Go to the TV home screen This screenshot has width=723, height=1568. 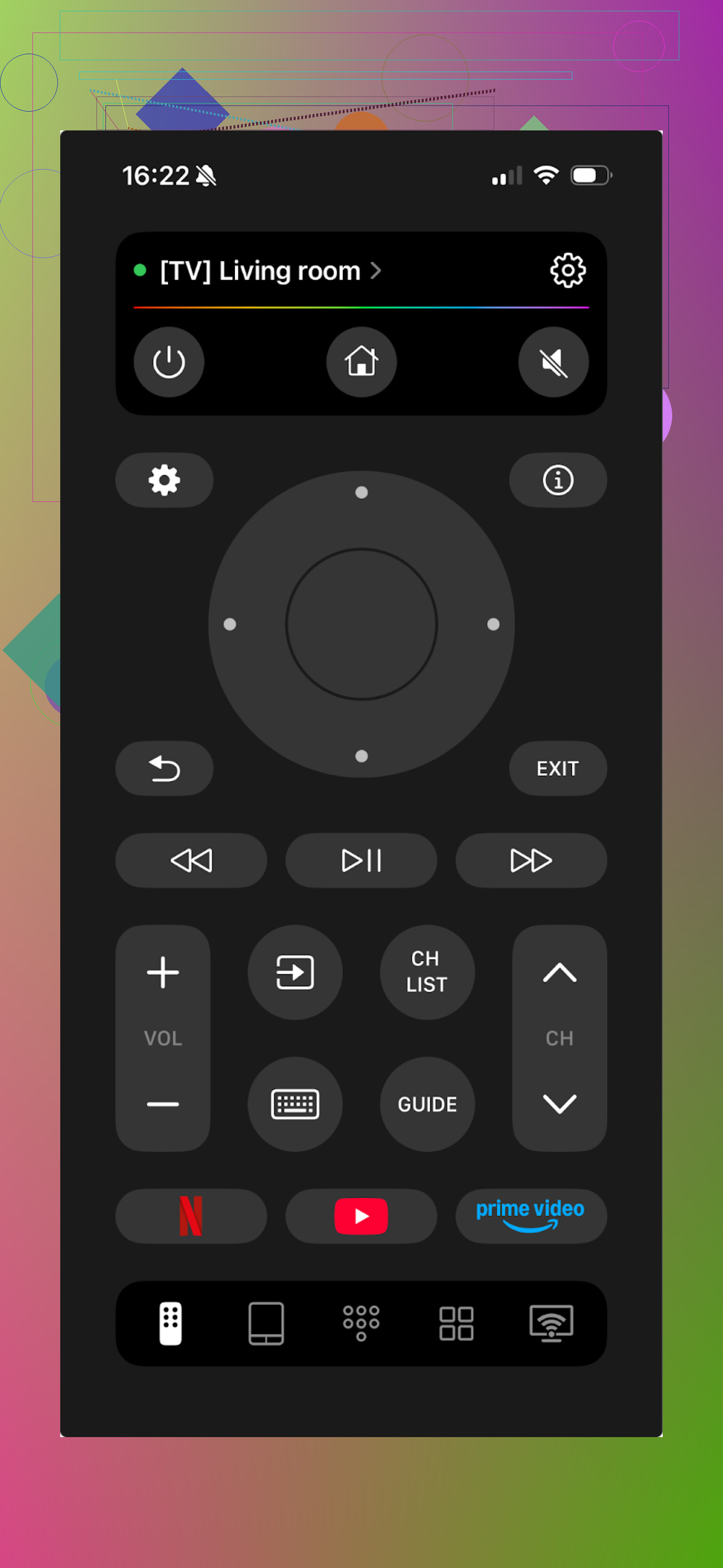(361, 362)
